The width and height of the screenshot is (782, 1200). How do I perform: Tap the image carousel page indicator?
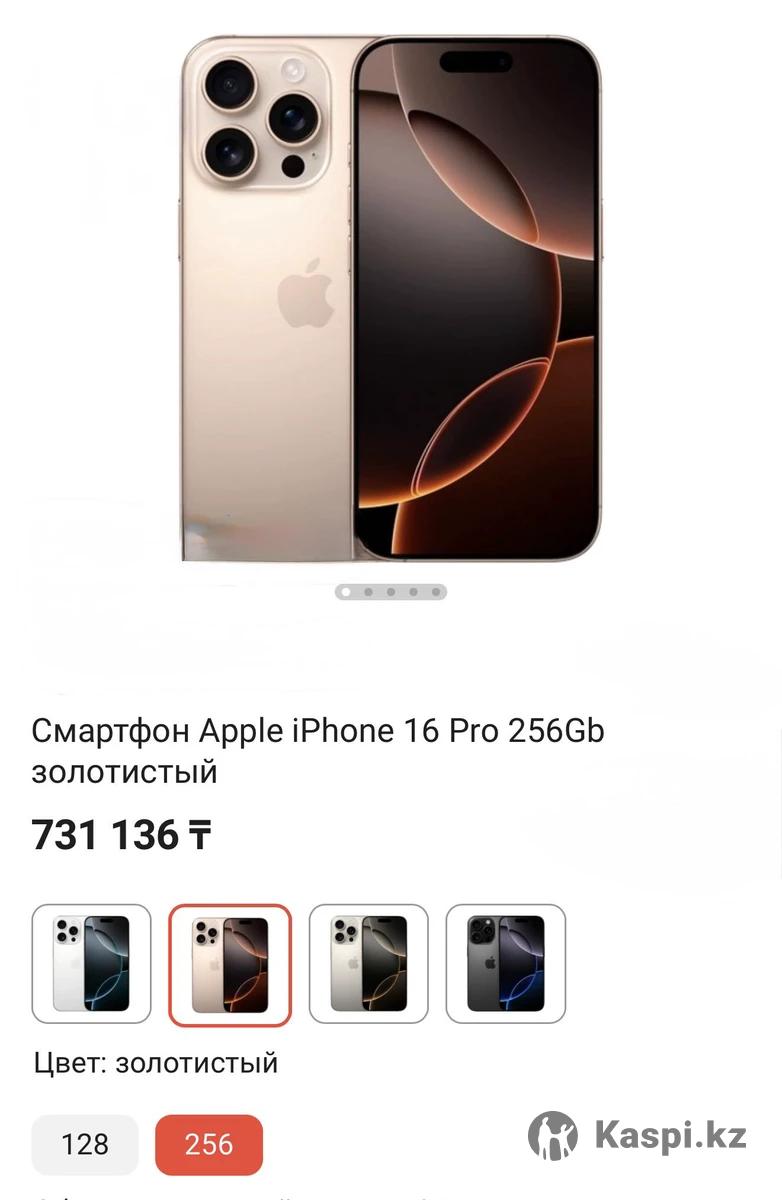pos(391,592)
